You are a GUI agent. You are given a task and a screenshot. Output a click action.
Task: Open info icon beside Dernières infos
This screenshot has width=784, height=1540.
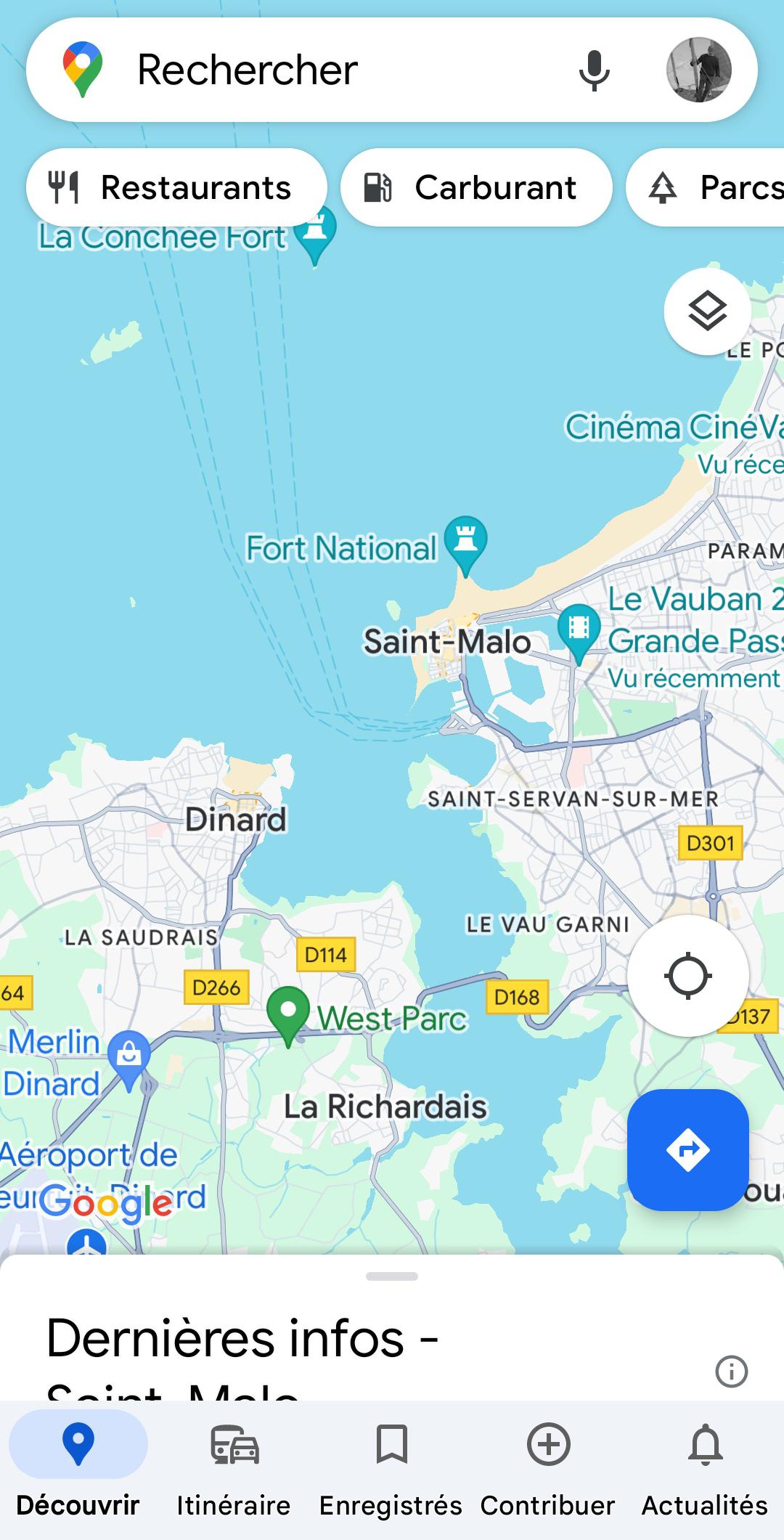point(731,1372)
